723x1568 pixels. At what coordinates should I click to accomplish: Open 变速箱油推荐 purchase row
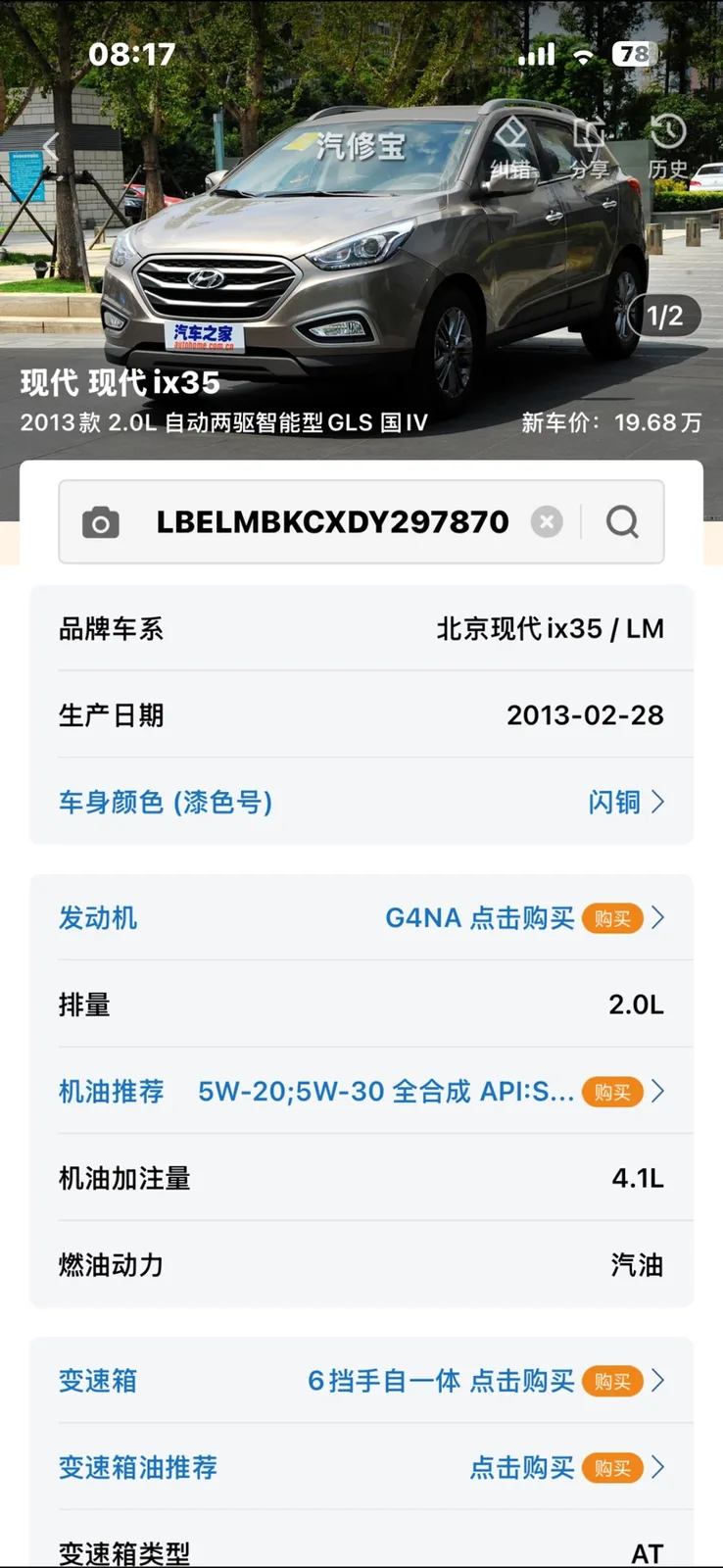pyautogui.click(x=361, y=1467)
